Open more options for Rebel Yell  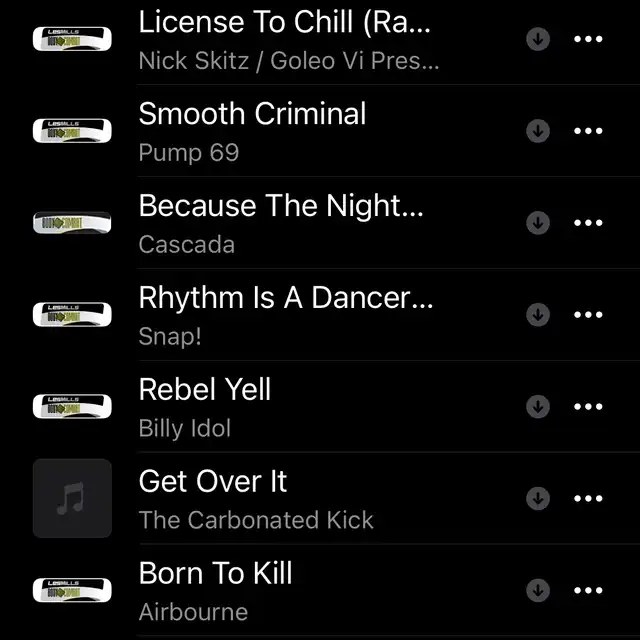point(588,407)
